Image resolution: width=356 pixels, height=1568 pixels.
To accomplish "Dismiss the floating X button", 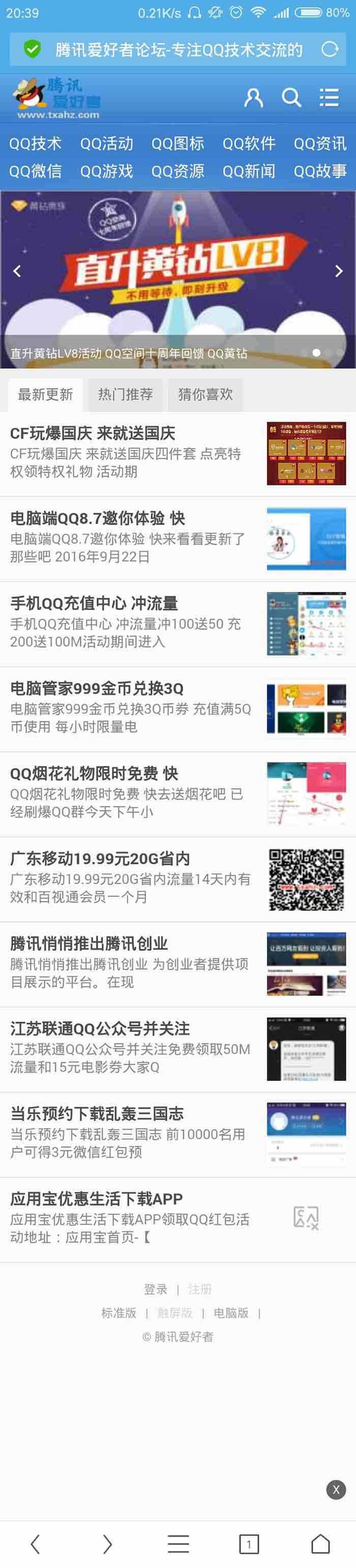I will 336,1490.
